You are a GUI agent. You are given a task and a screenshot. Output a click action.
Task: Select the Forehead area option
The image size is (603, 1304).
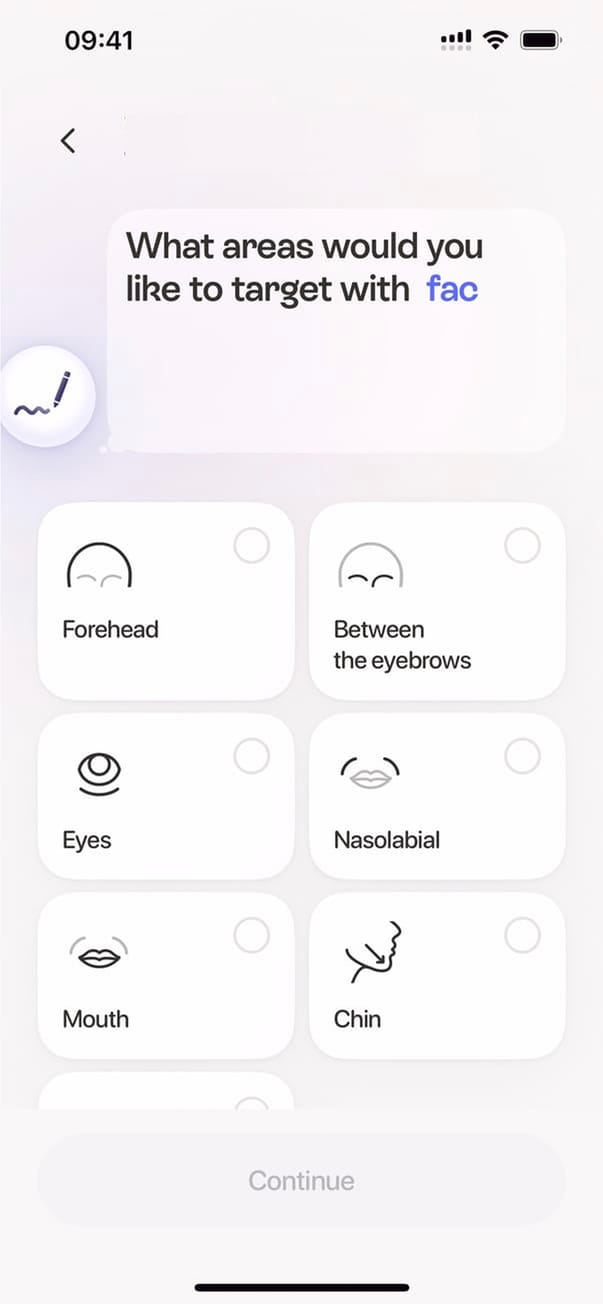coord(166,600)
